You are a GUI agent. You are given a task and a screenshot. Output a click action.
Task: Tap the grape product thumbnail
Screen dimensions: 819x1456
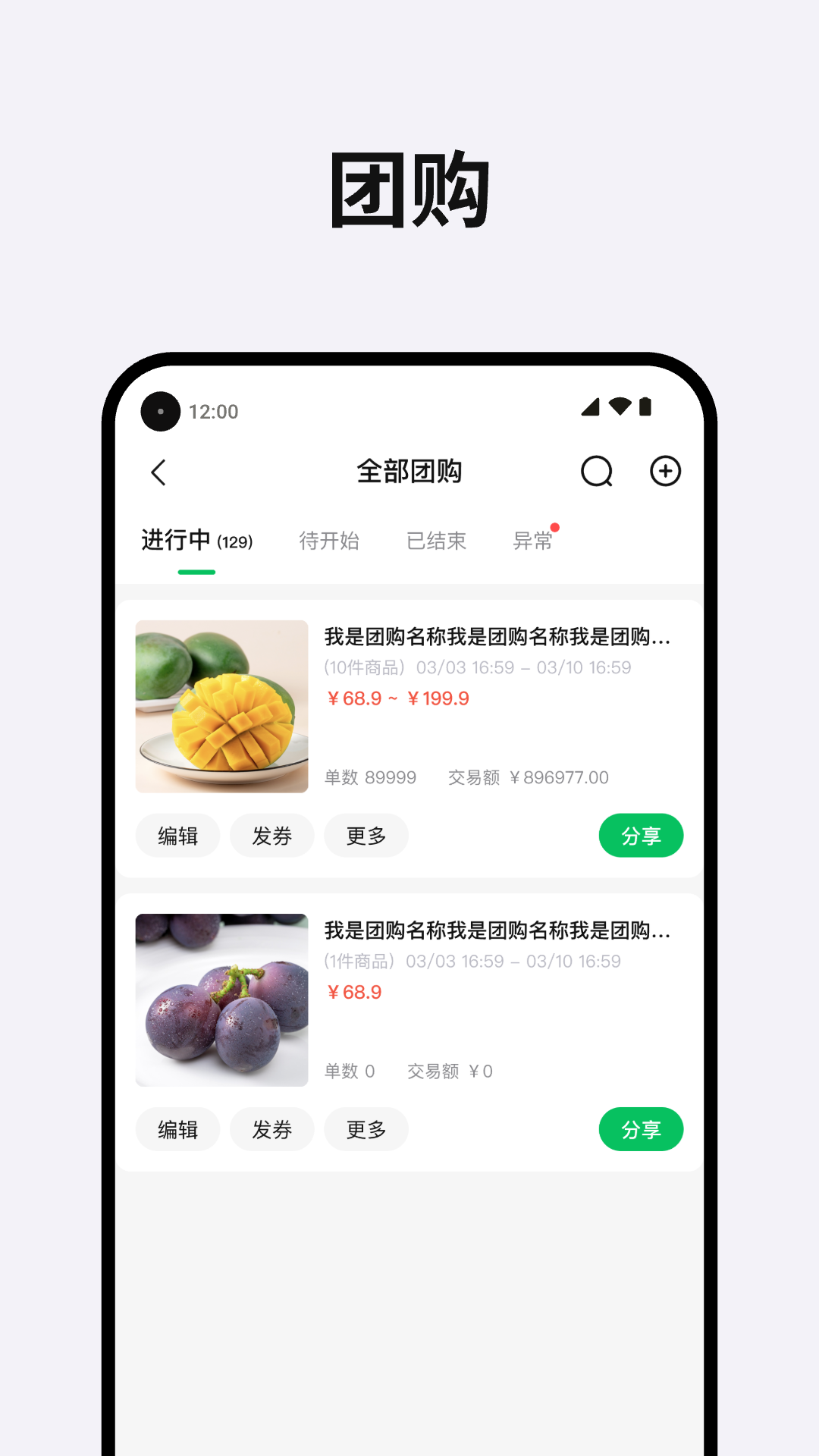click(x=221, y=1001)
